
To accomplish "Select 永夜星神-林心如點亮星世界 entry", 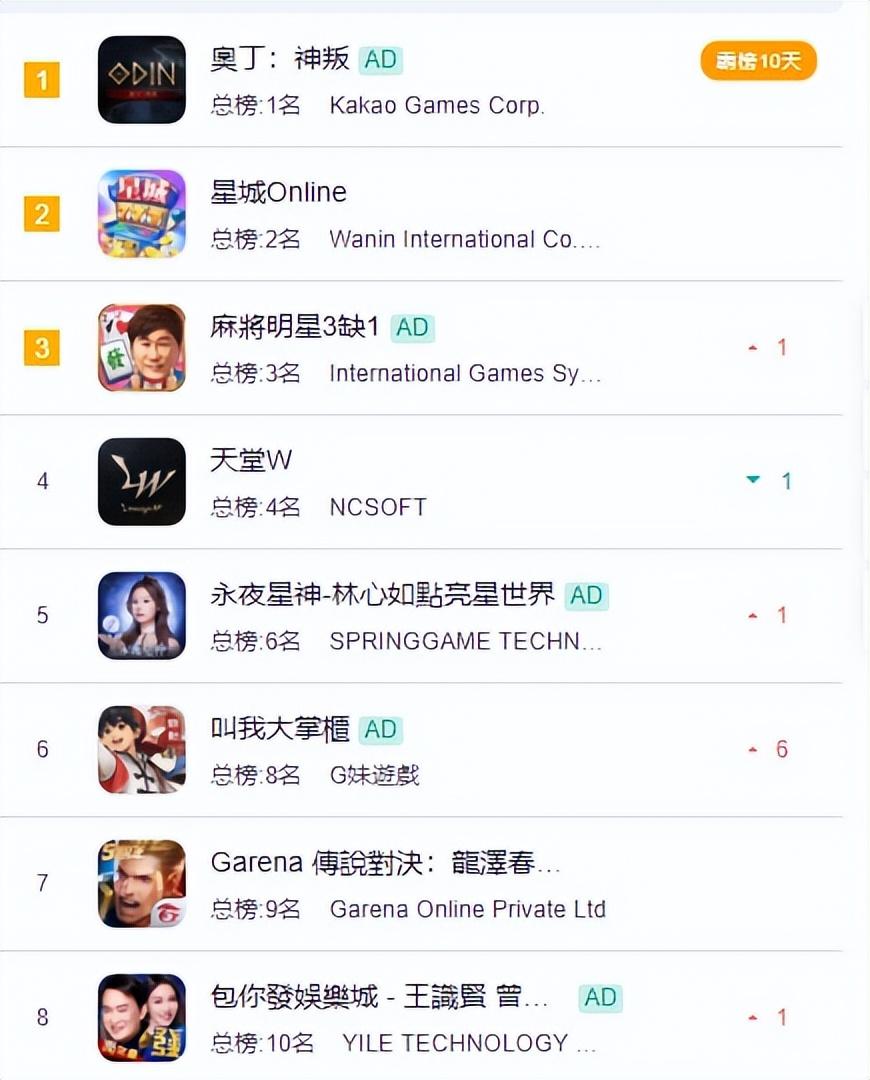I will [382, 595].
